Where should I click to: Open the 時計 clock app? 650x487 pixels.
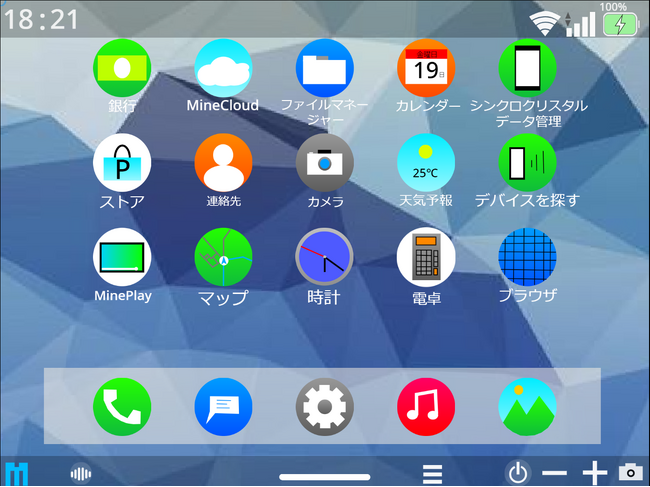[x=325, y=258]
